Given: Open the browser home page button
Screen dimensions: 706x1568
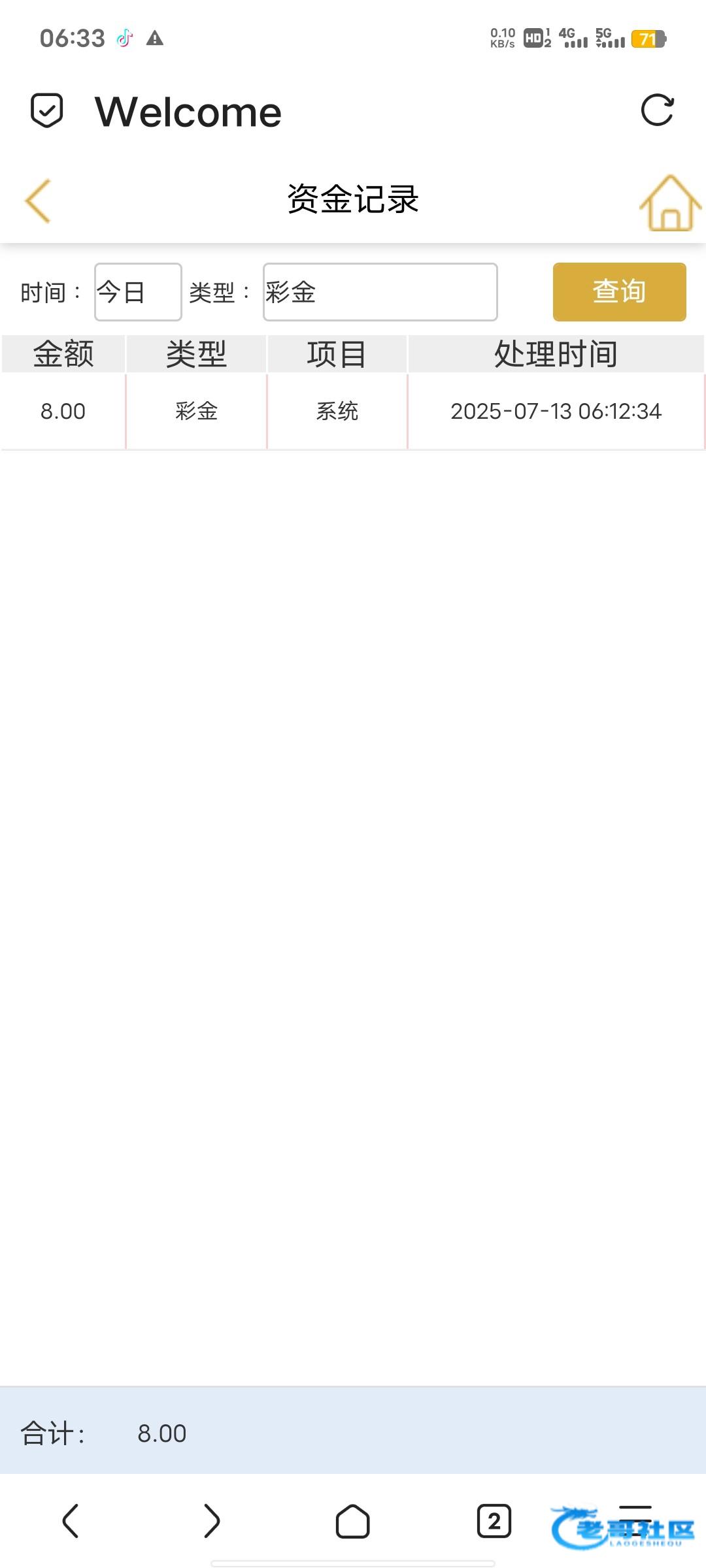Looking at the screenshot, I should pyautogui.click(x=353, y=1521).
